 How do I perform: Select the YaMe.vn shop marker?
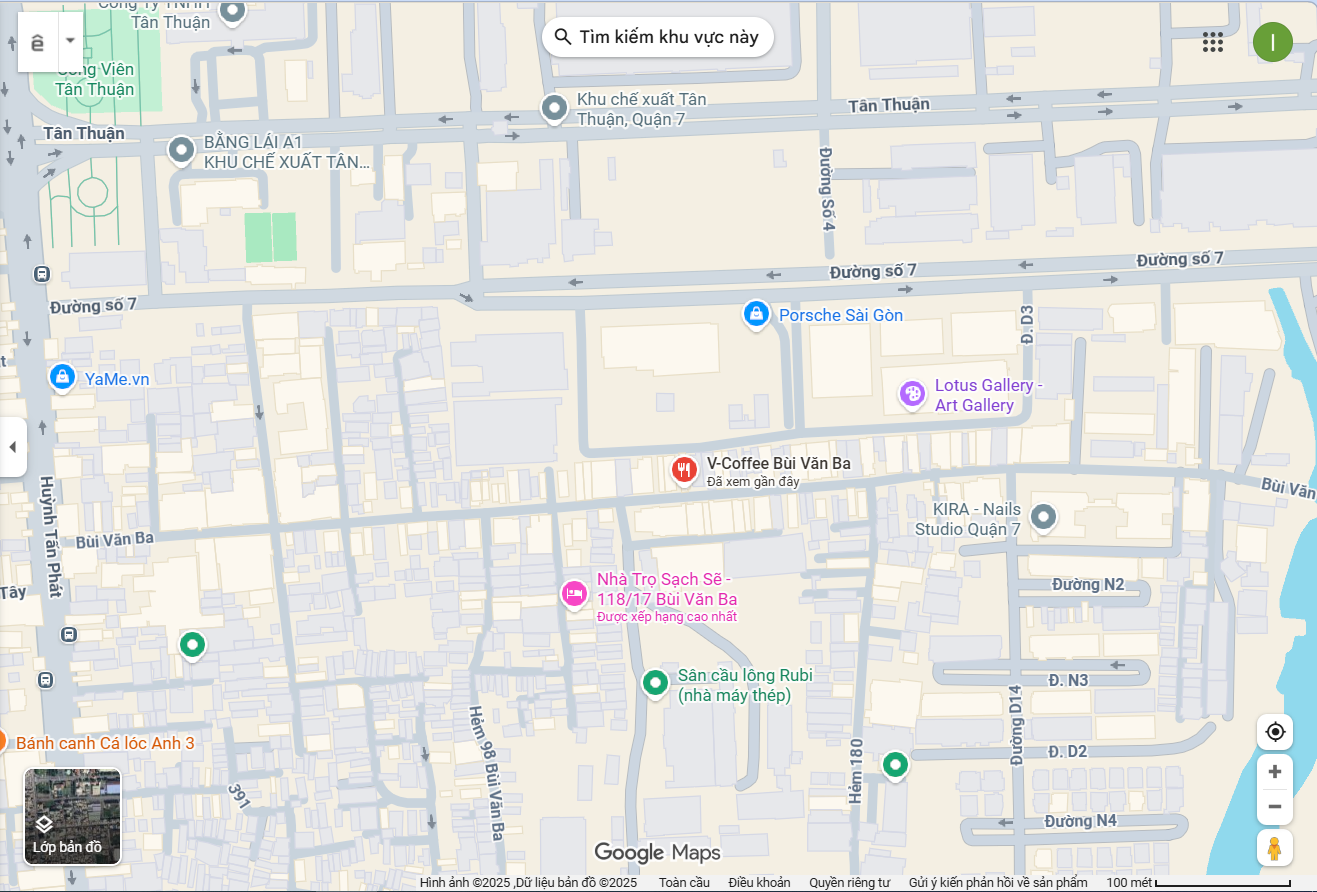coord(62,378)
